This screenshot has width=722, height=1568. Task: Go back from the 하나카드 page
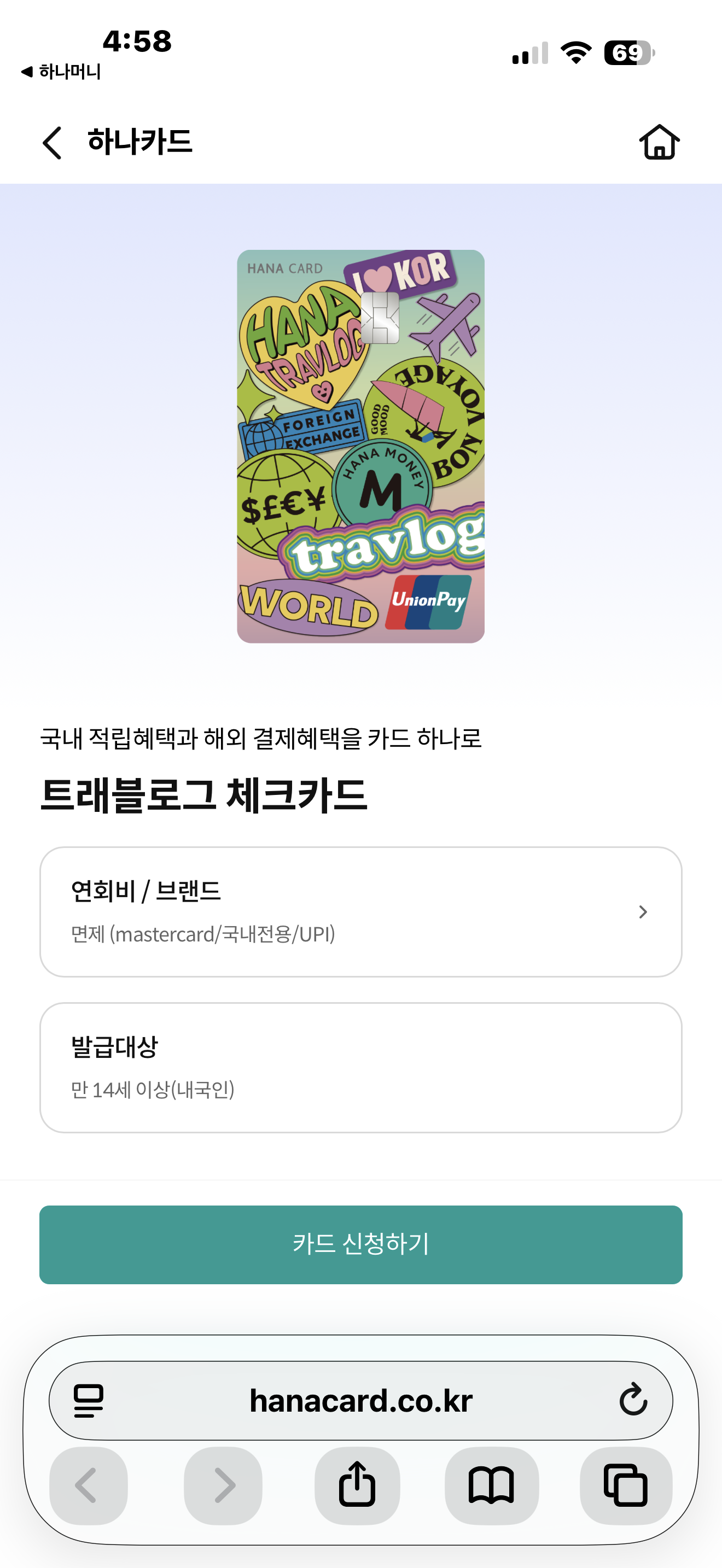coord(53,143)
